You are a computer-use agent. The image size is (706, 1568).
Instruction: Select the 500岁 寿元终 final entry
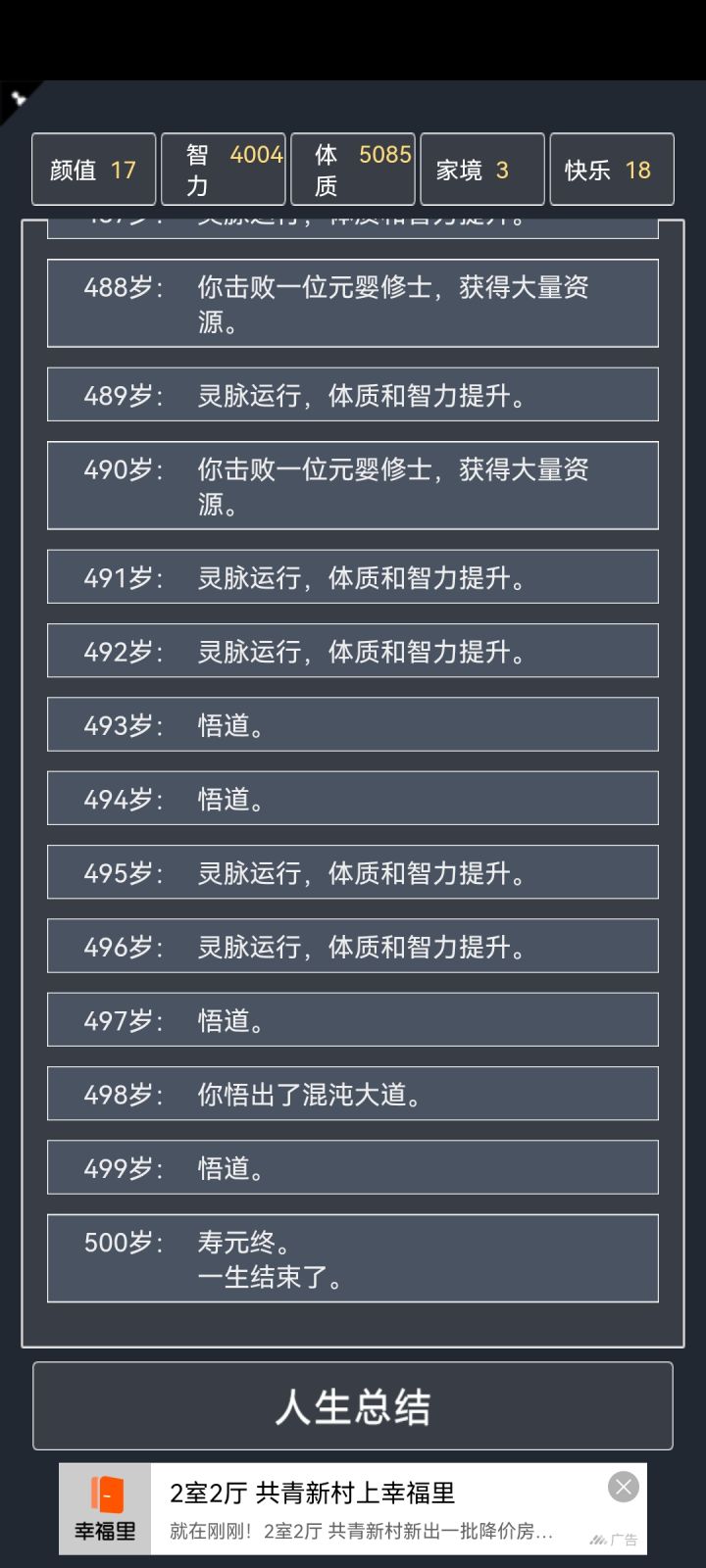(x=353, y=1258)
